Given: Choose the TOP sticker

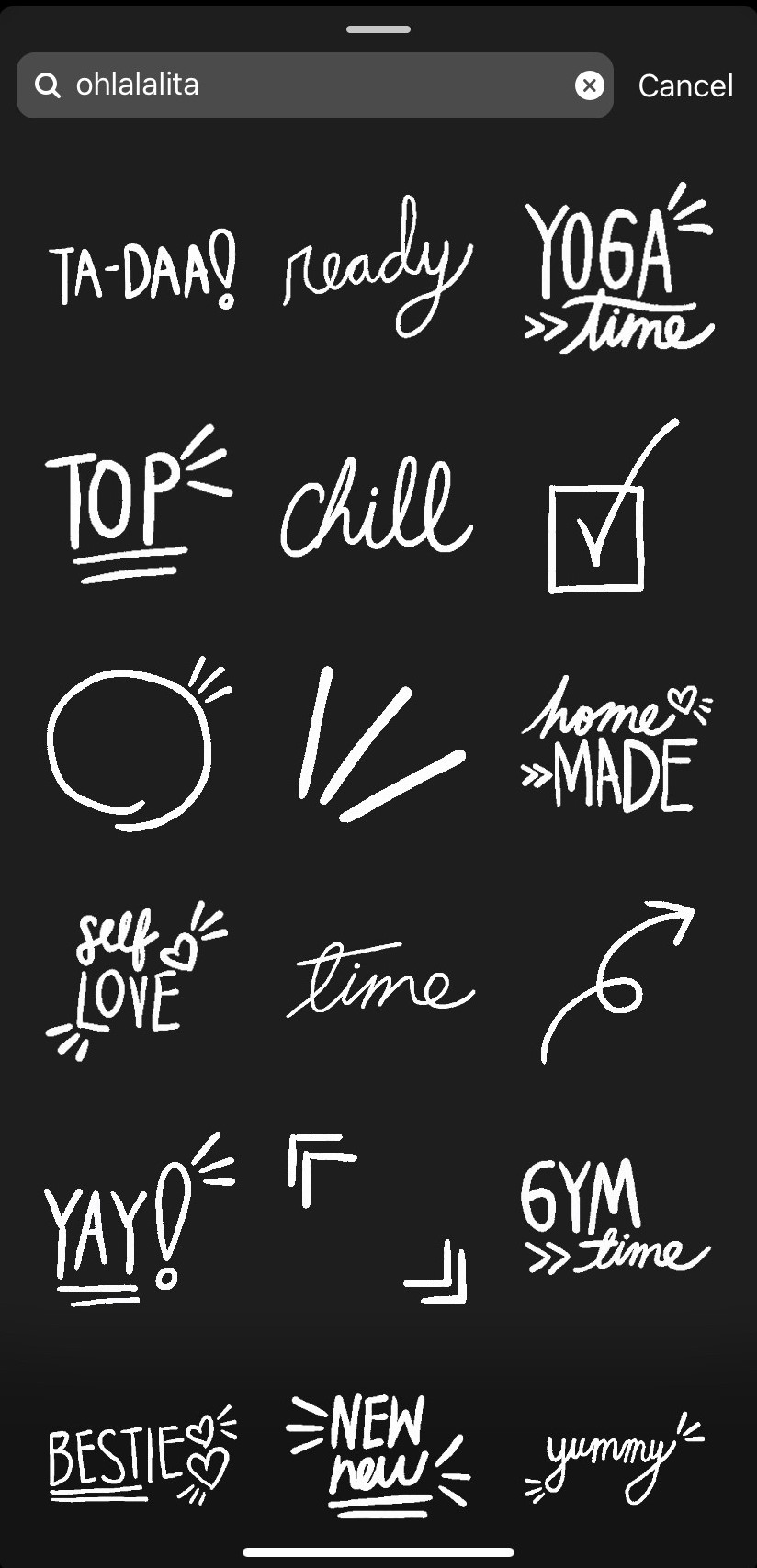Looking at the screenshot, I should coord(138,504).
